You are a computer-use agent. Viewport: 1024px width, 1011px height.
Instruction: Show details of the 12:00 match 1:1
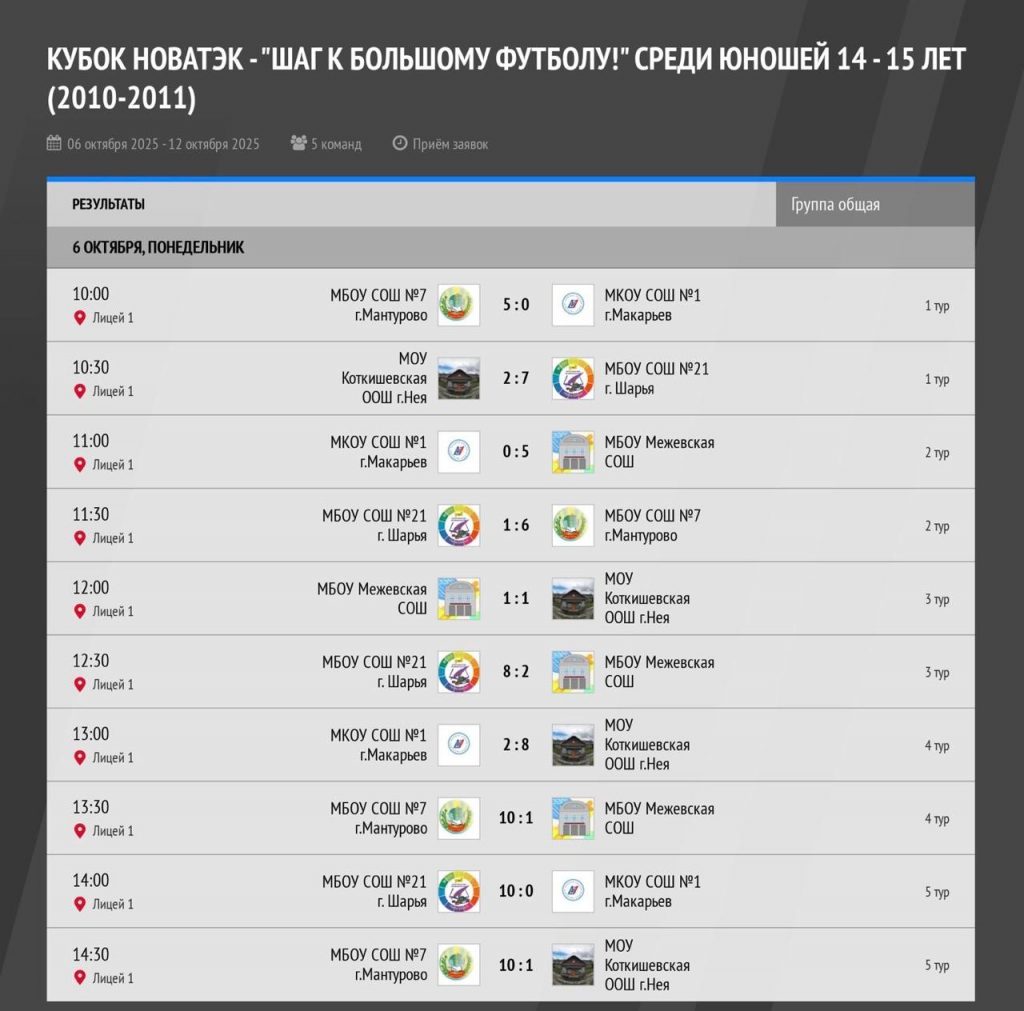point(516,598)
